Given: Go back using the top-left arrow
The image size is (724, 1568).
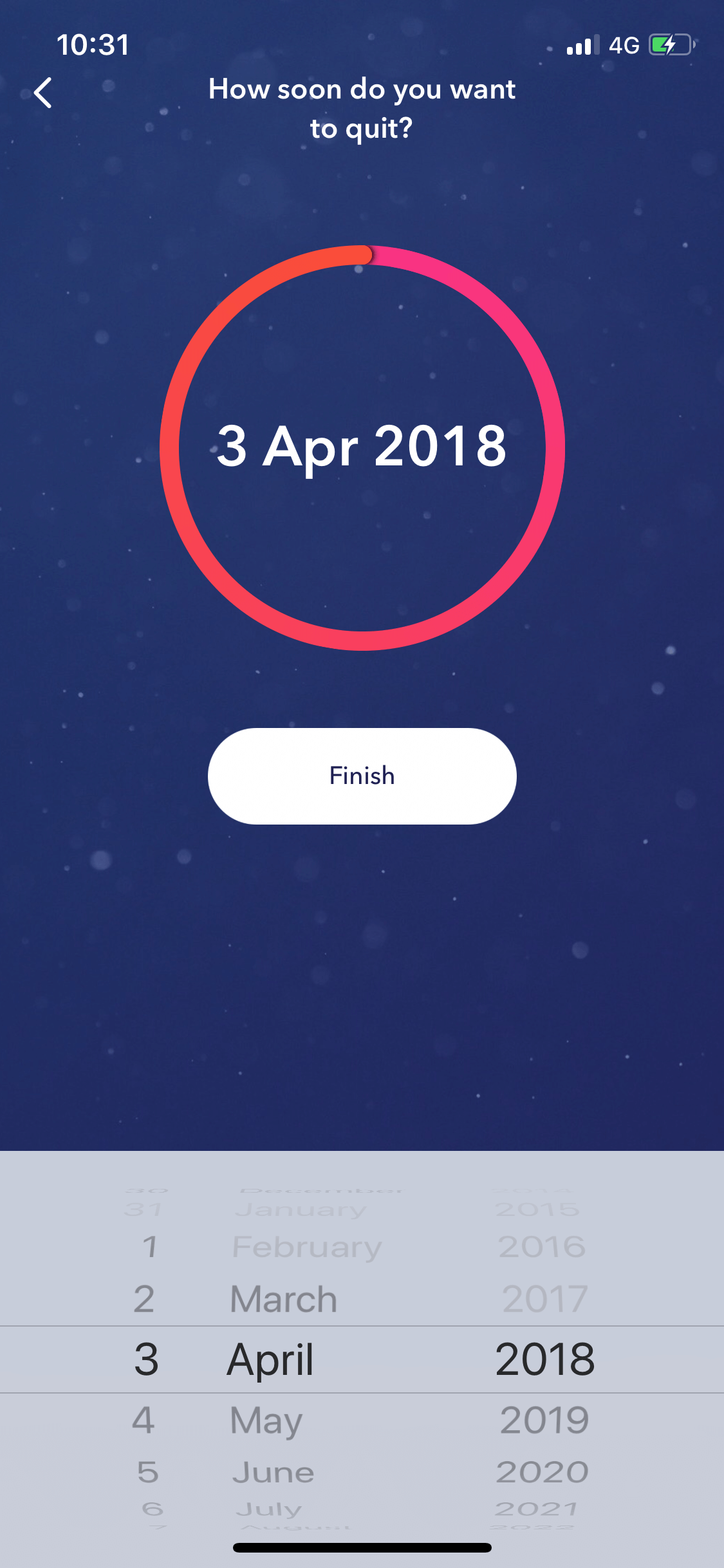Looking at the screenshot, I should (43, 93).
